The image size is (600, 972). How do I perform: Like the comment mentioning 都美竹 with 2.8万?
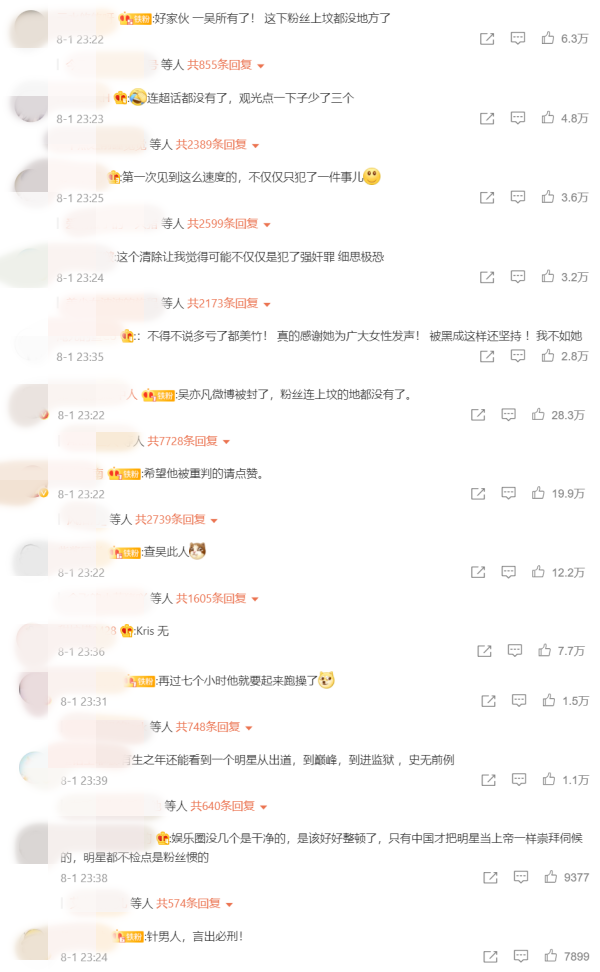[548, 356]
